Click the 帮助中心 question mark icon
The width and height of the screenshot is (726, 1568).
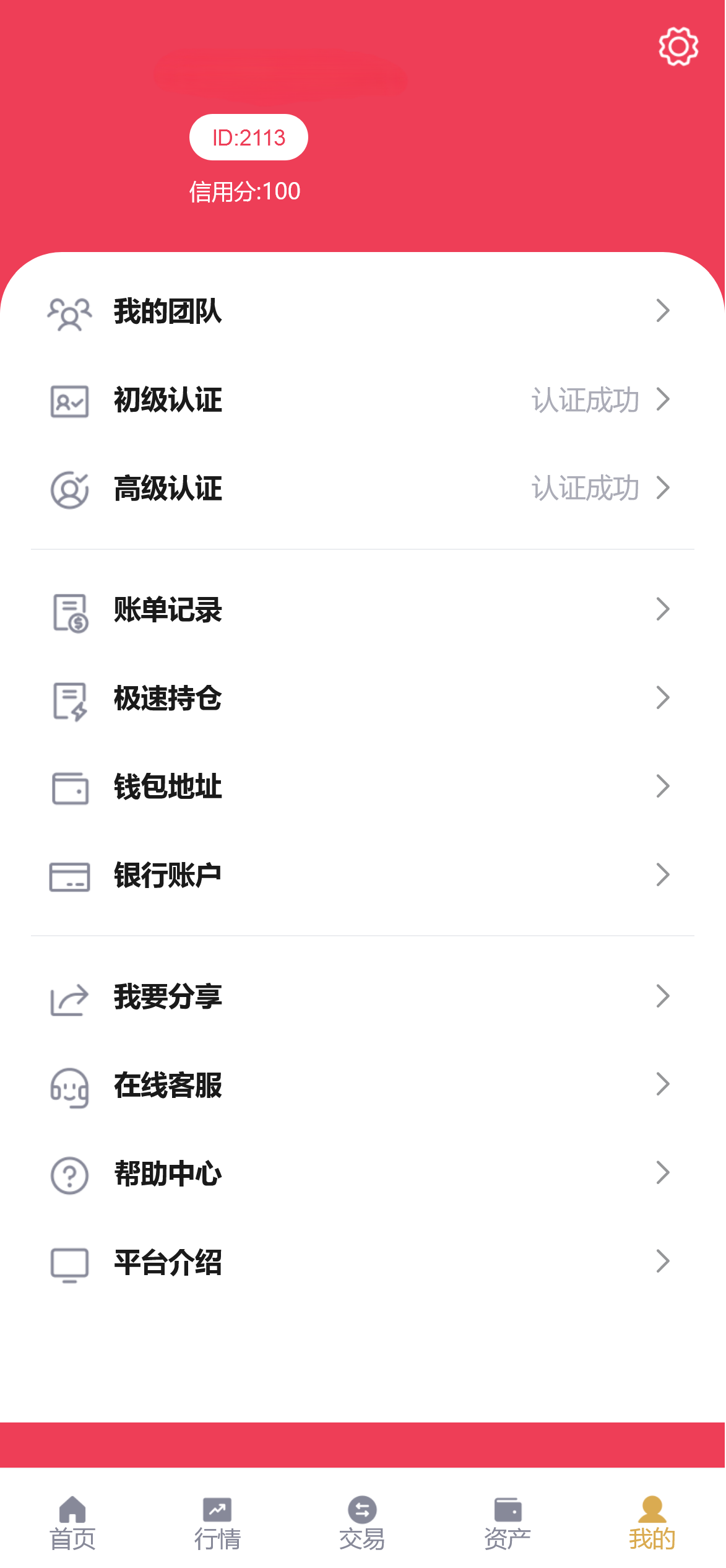(x=69, y=1174)
